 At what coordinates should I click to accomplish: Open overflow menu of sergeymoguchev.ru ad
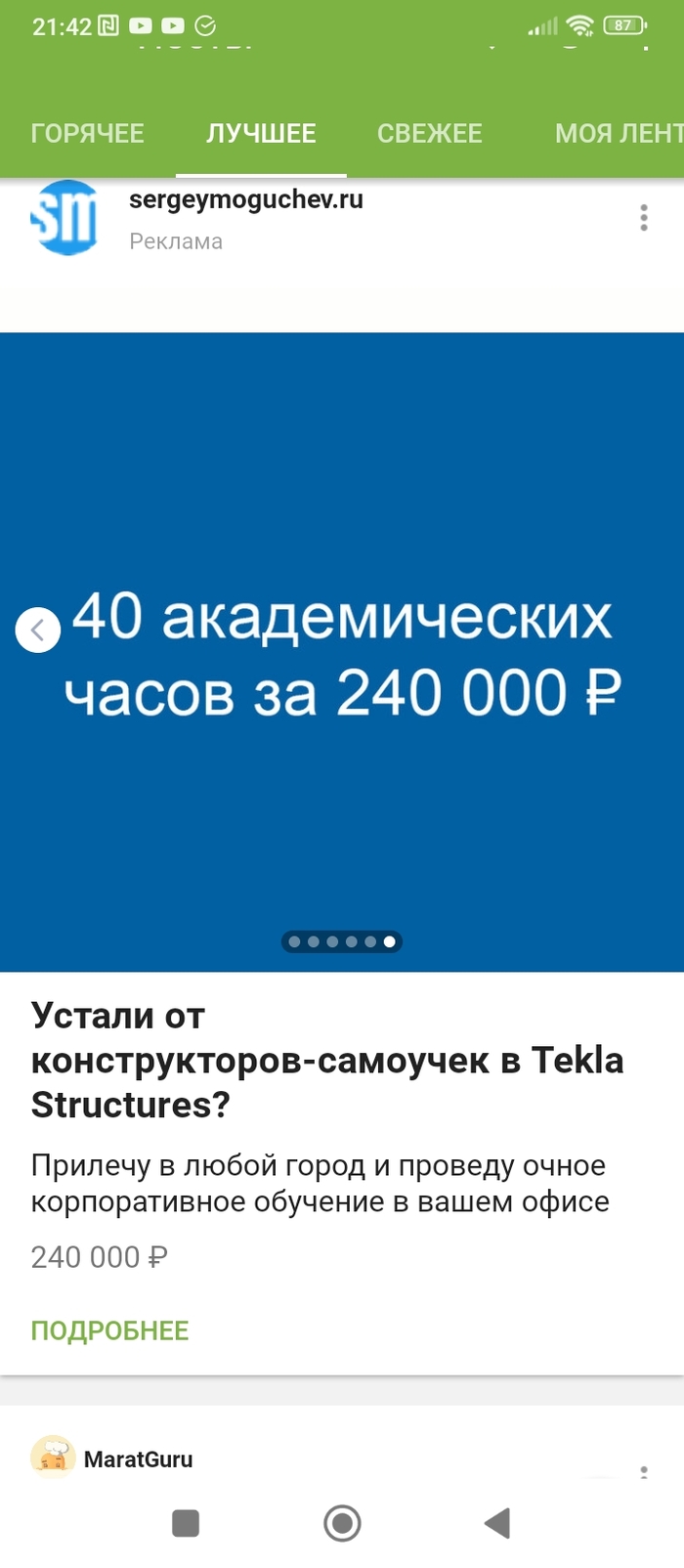click(643, 217)
